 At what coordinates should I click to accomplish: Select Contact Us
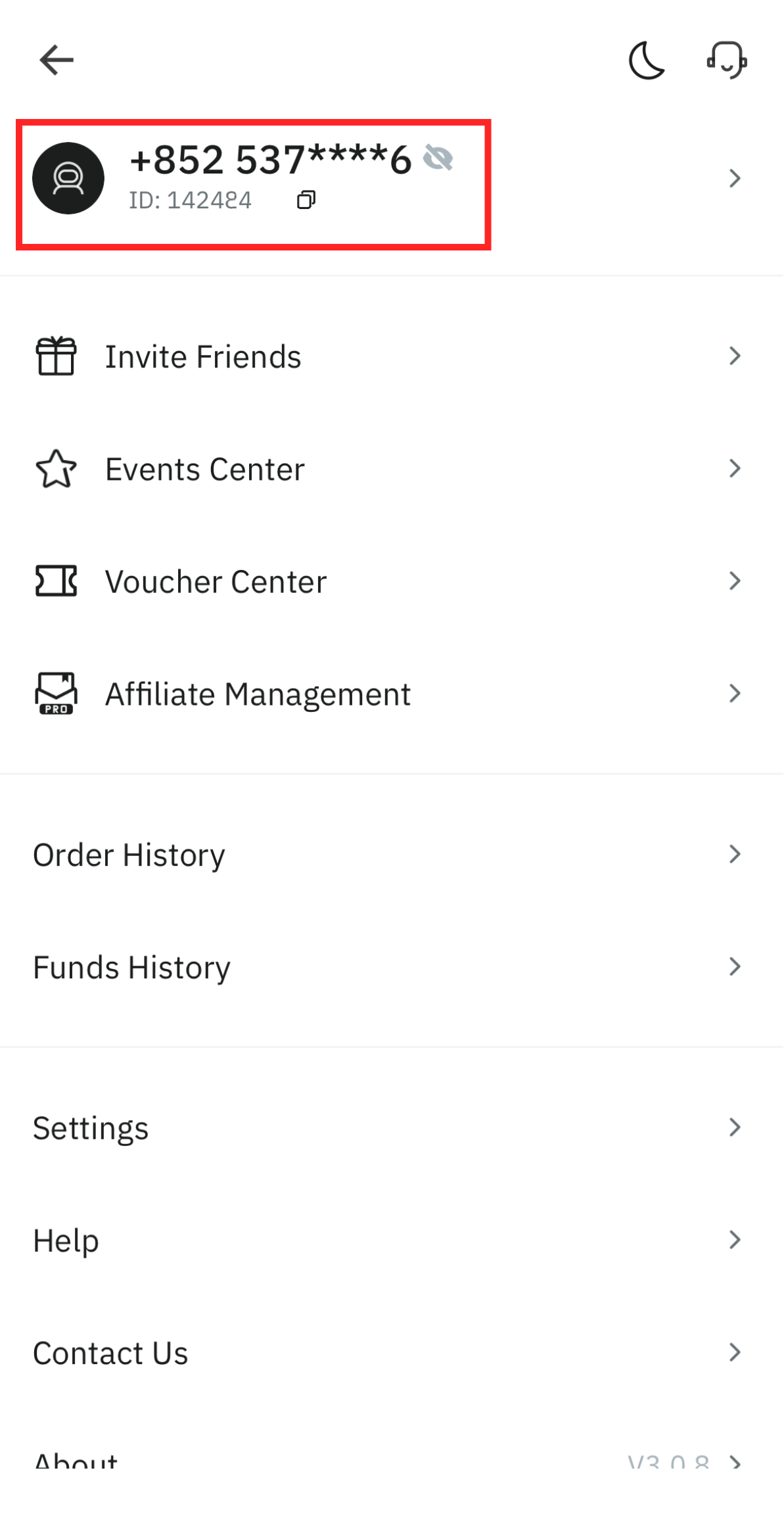pyautogui.click(x=110, y=1353)
